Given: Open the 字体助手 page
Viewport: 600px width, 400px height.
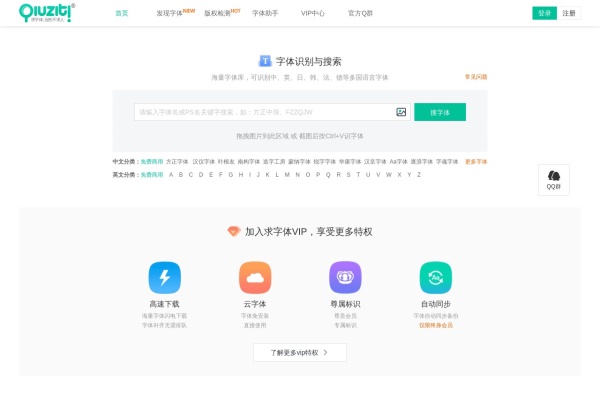Looking at the screenshot, I should coord(265,13).
